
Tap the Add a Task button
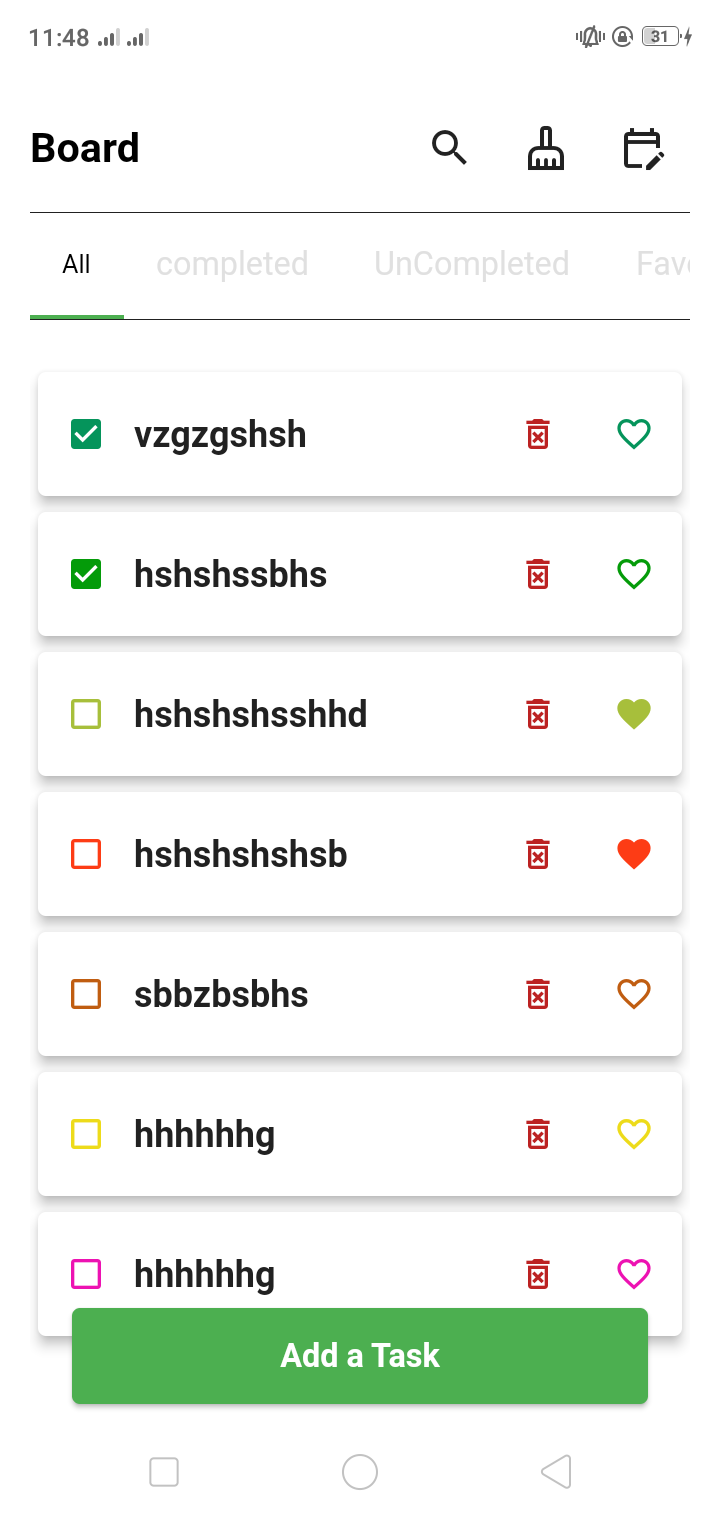tap(360, 1356)
